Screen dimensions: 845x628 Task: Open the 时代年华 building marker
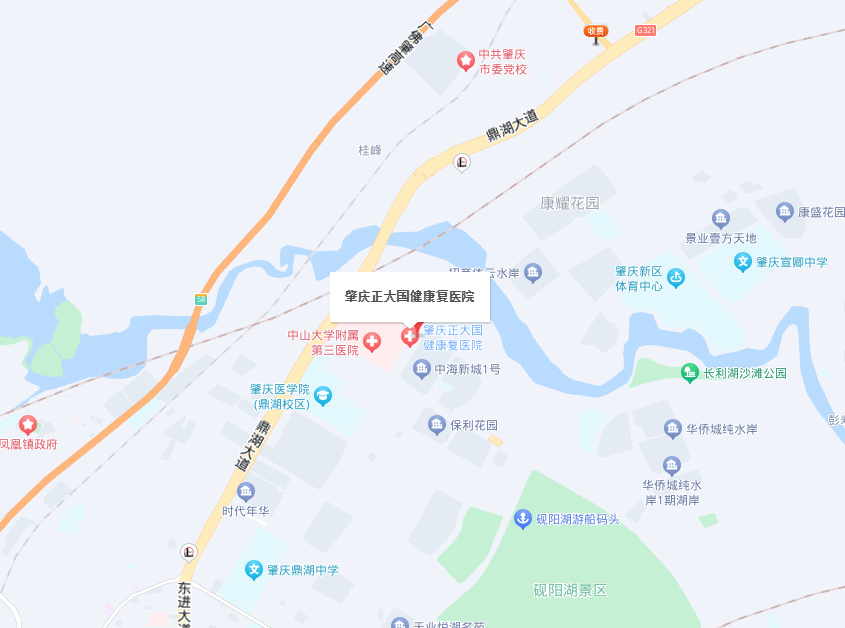[246, 492]
